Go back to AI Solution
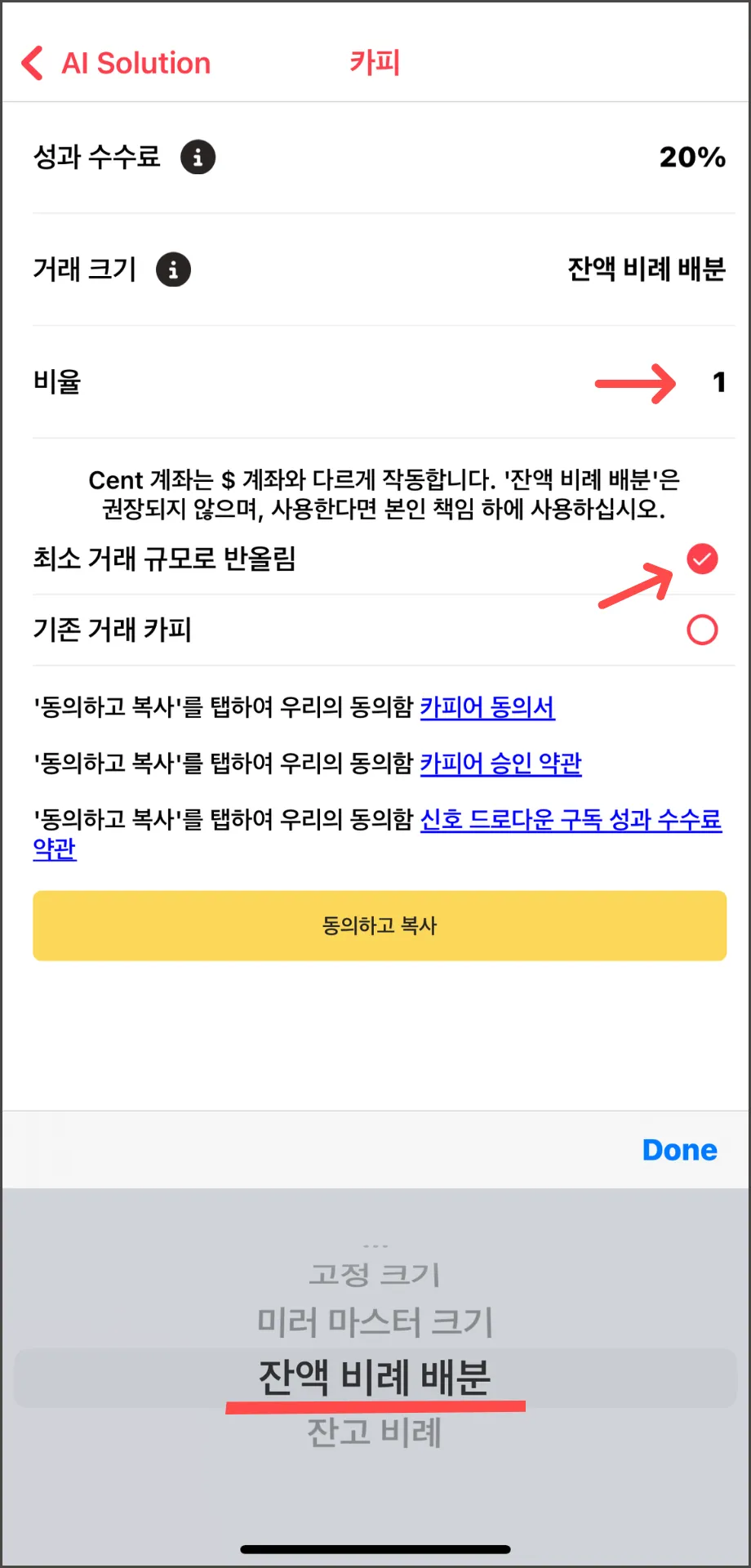 pyautogui.click(x=116, y=63)
